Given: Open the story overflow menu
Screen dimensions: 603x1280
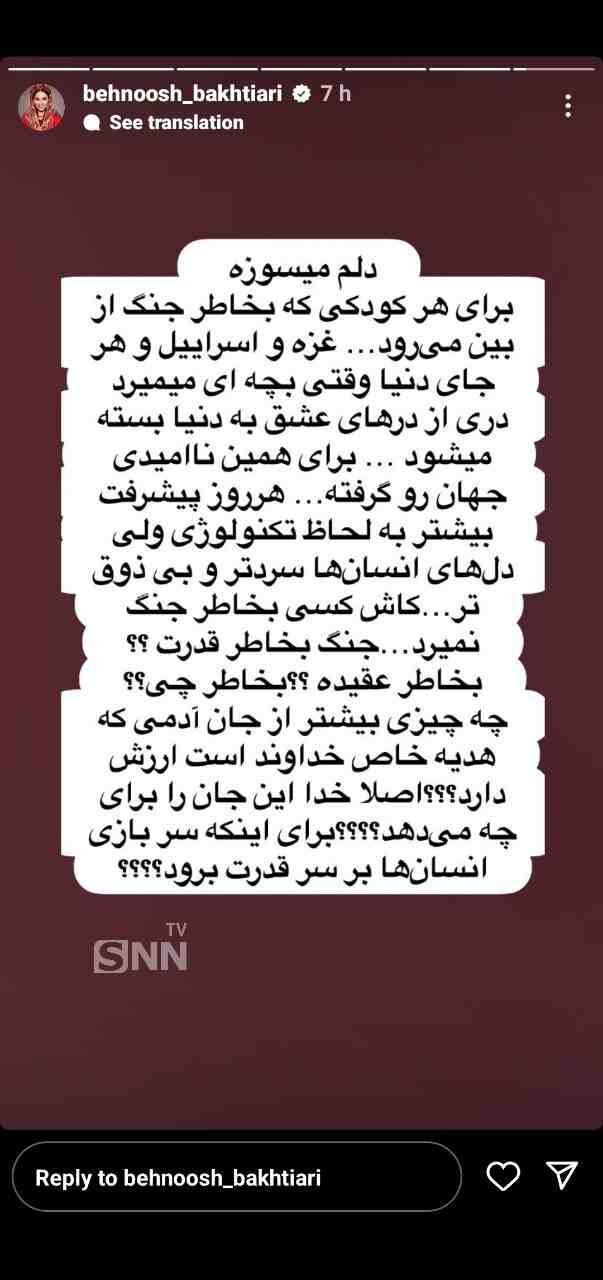Looking at the screenshot, I should 567,106.
